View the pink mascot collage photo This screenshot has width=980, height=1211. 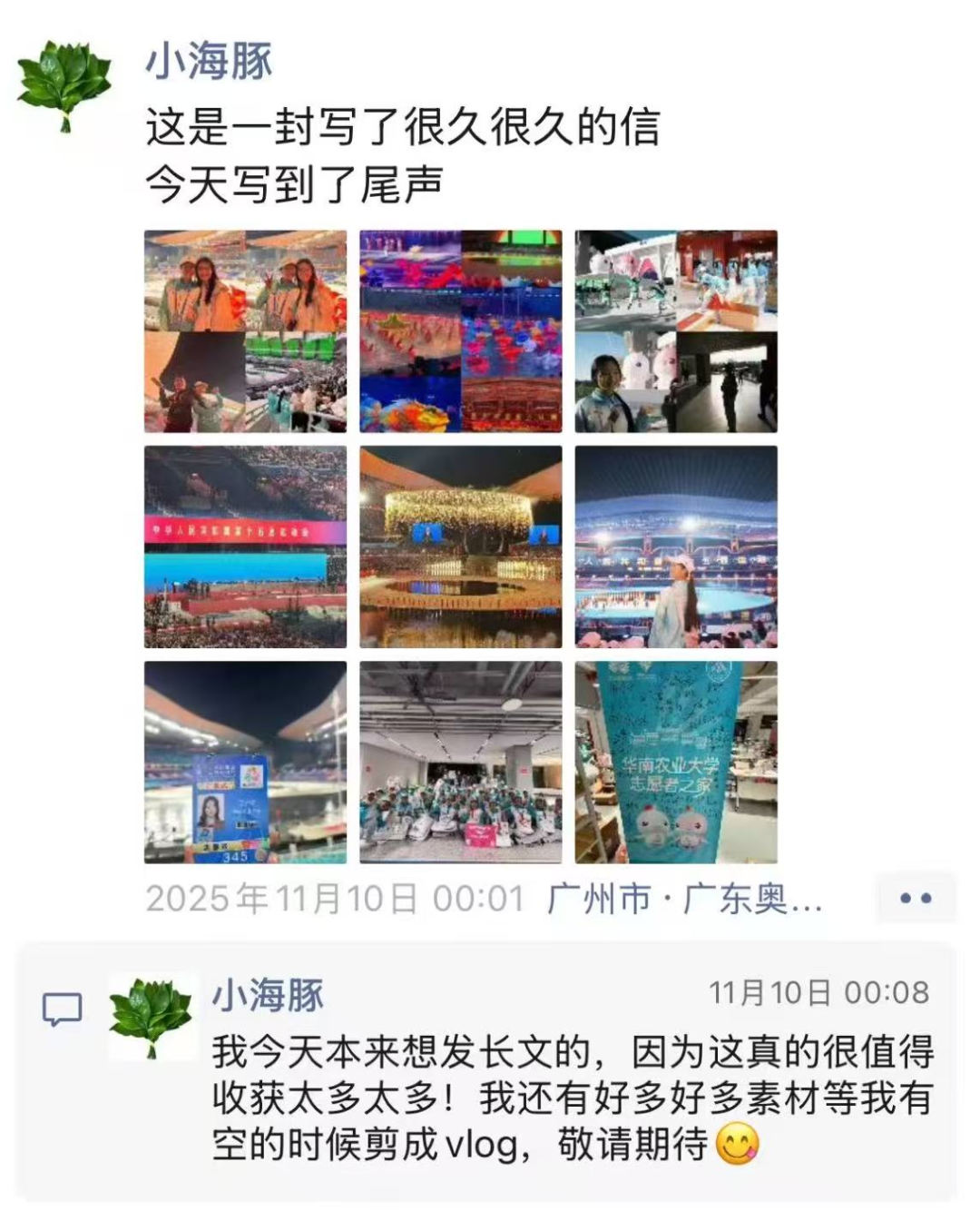pos(676,331)
